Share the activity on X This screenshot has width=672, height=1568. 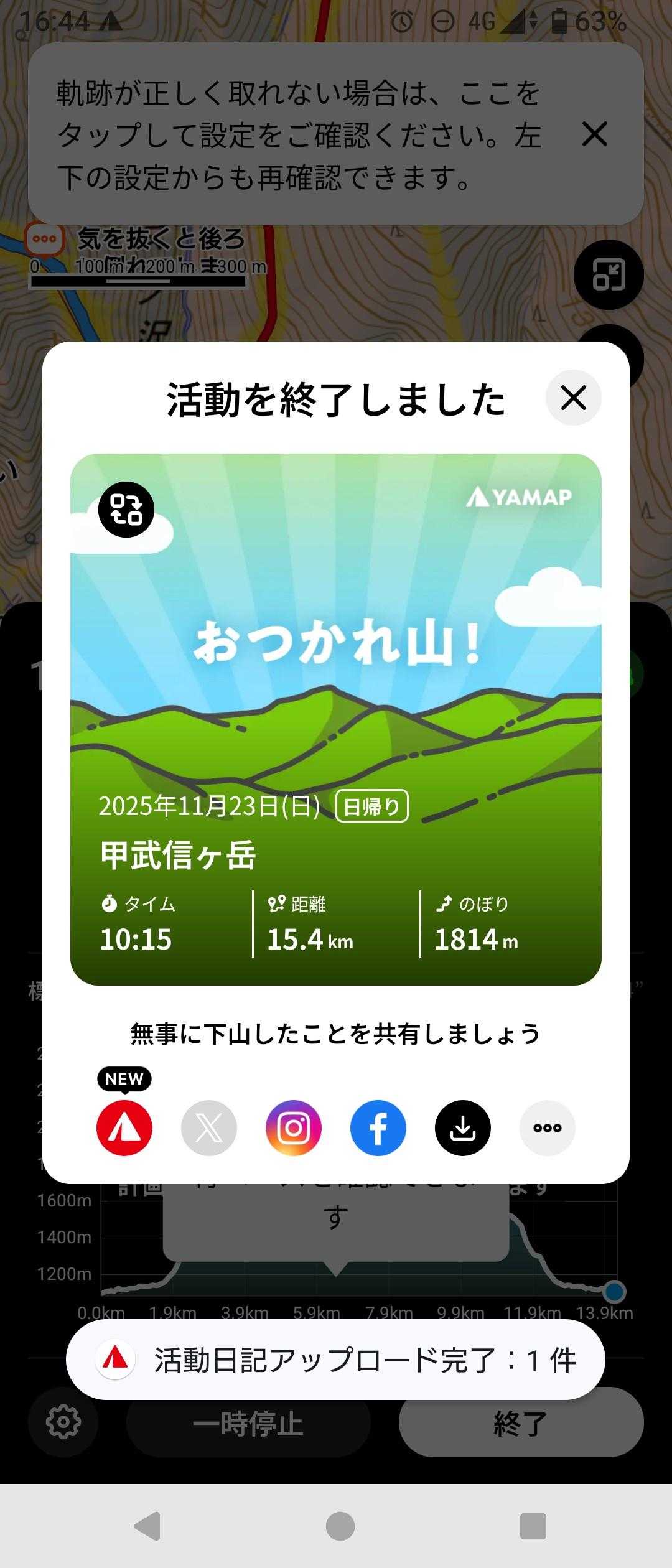coord(209,1128)
